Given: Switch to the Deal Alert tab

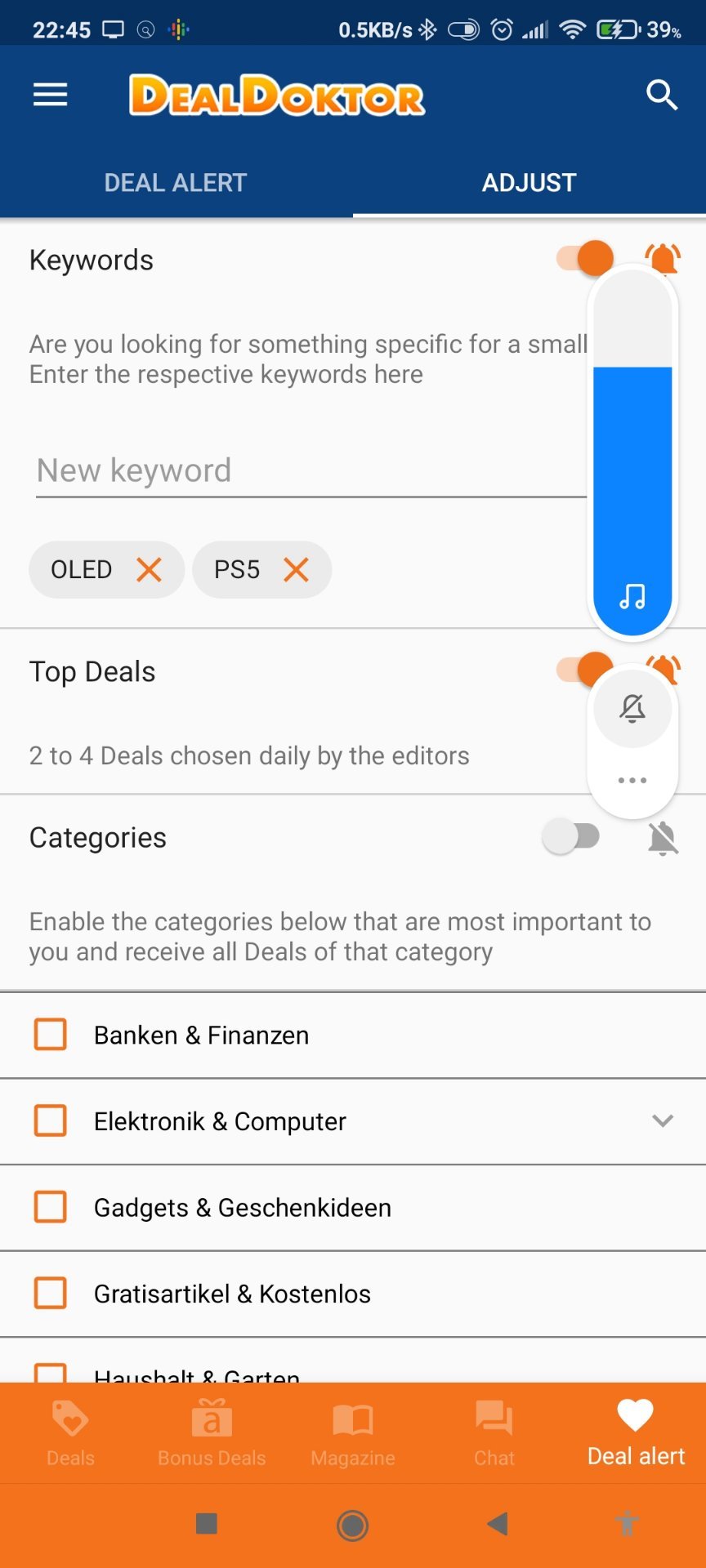Looking at the screenshot, I should click(176, 183).
